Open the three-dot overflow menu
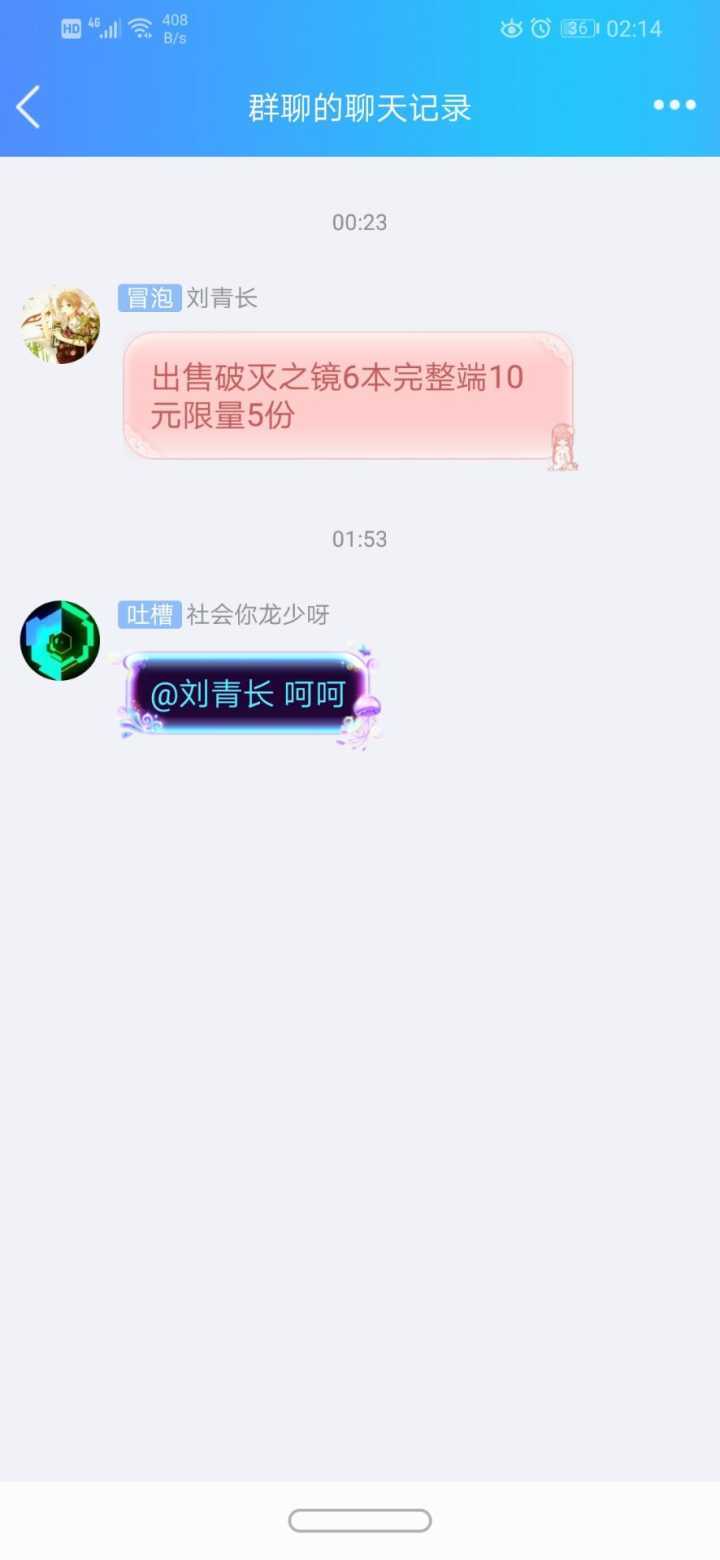The image size is (720, 1560). coord(674,106)
